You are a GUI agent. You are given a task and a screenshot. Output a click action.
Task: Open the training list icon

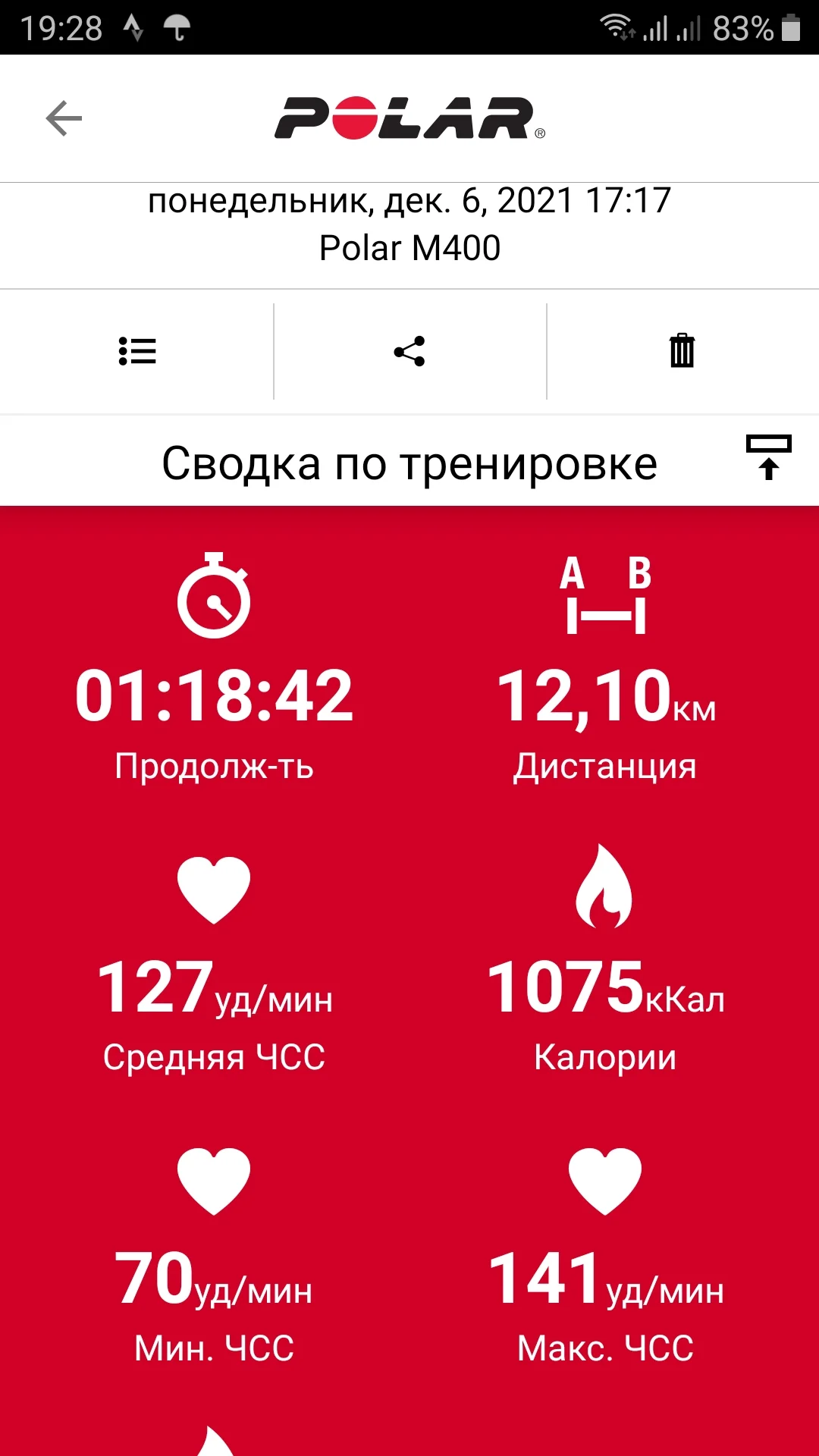(137, 351)
